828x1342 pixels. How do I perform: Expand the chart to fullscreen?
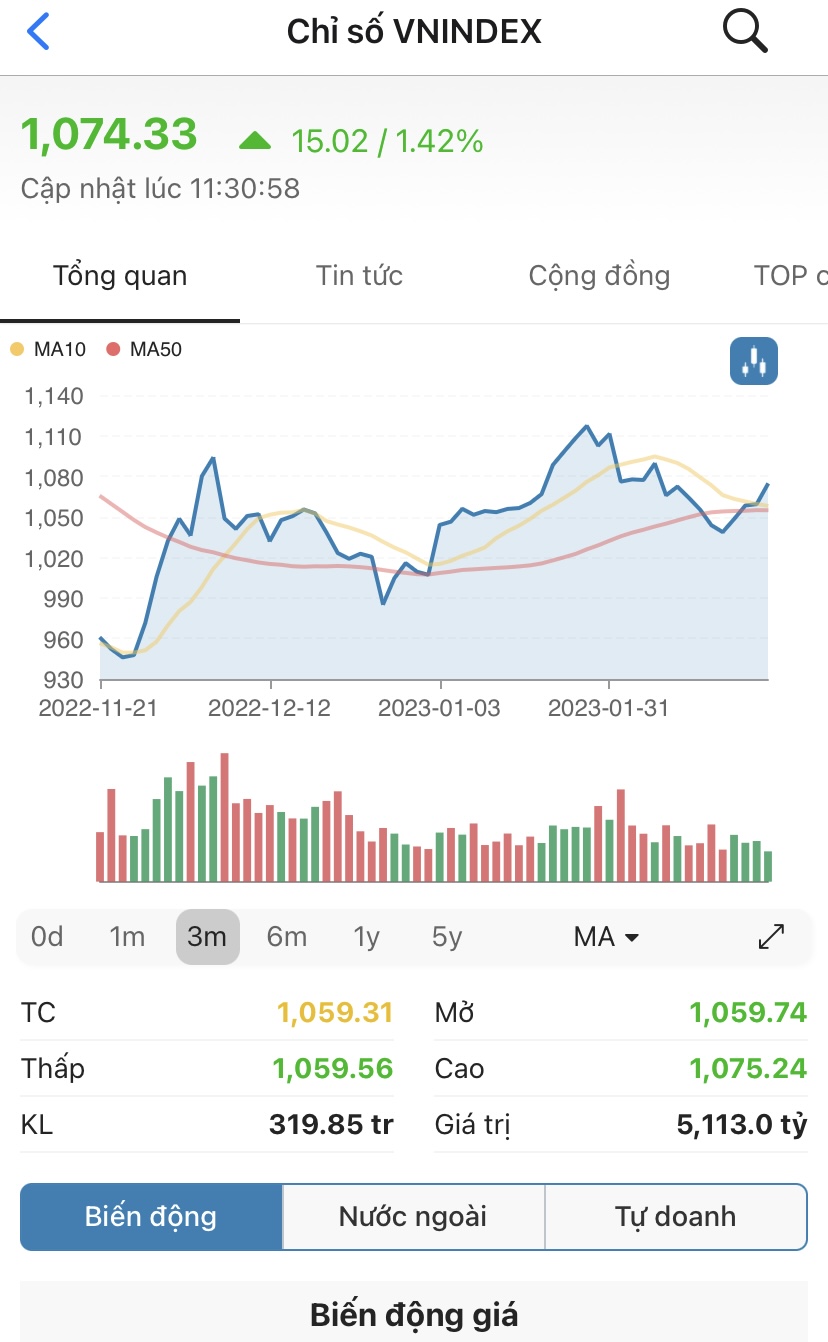click(x=771, y=937)
